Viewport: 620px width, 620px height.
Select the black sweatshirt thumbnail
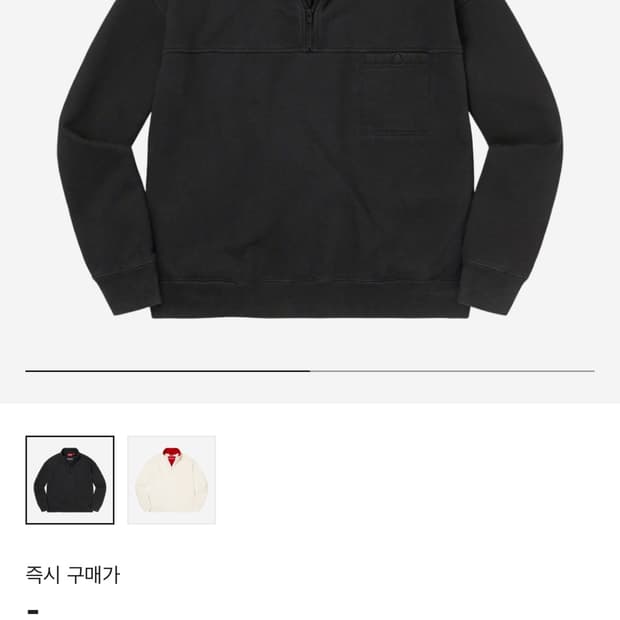(x=70, y=480)
